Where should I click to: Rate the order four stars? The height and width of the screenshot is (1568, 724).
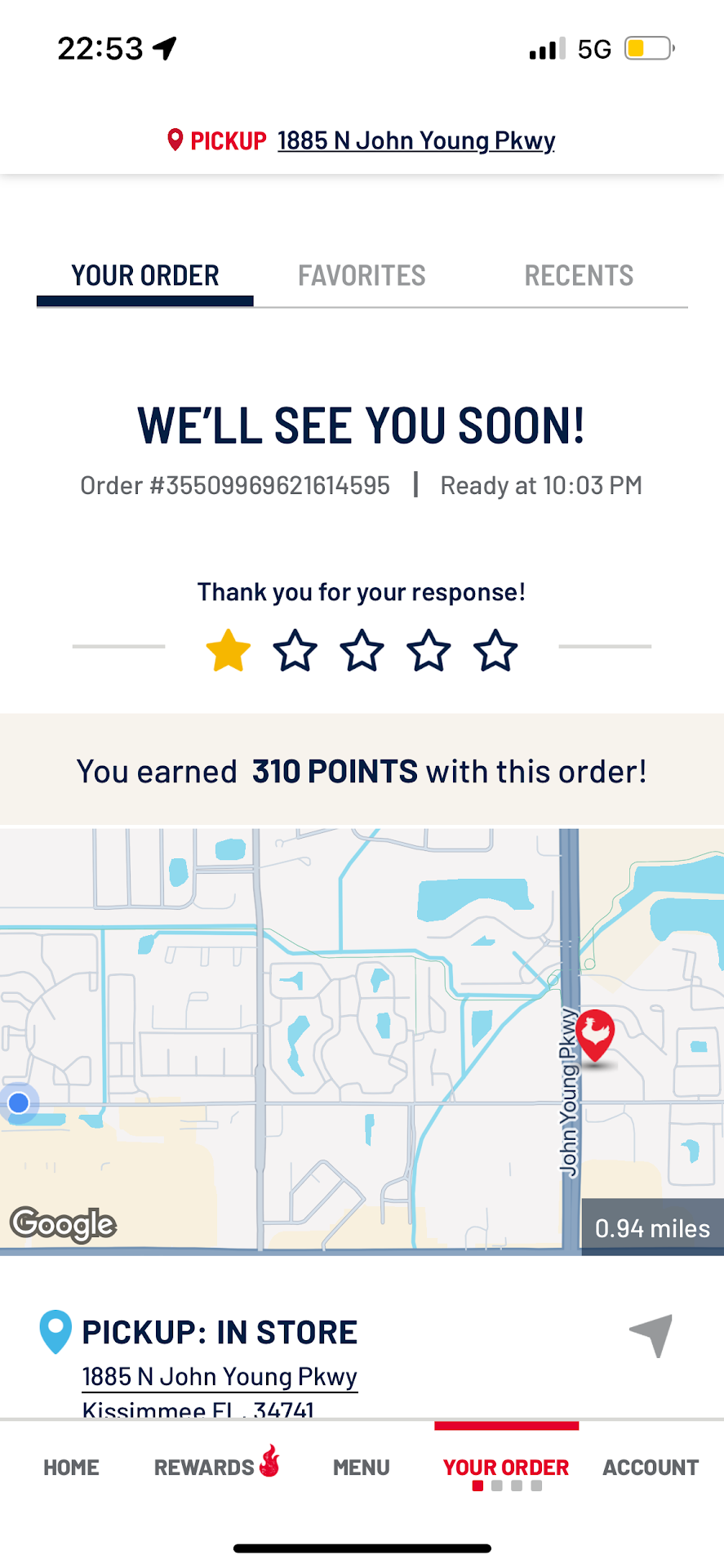coord(429,651)
